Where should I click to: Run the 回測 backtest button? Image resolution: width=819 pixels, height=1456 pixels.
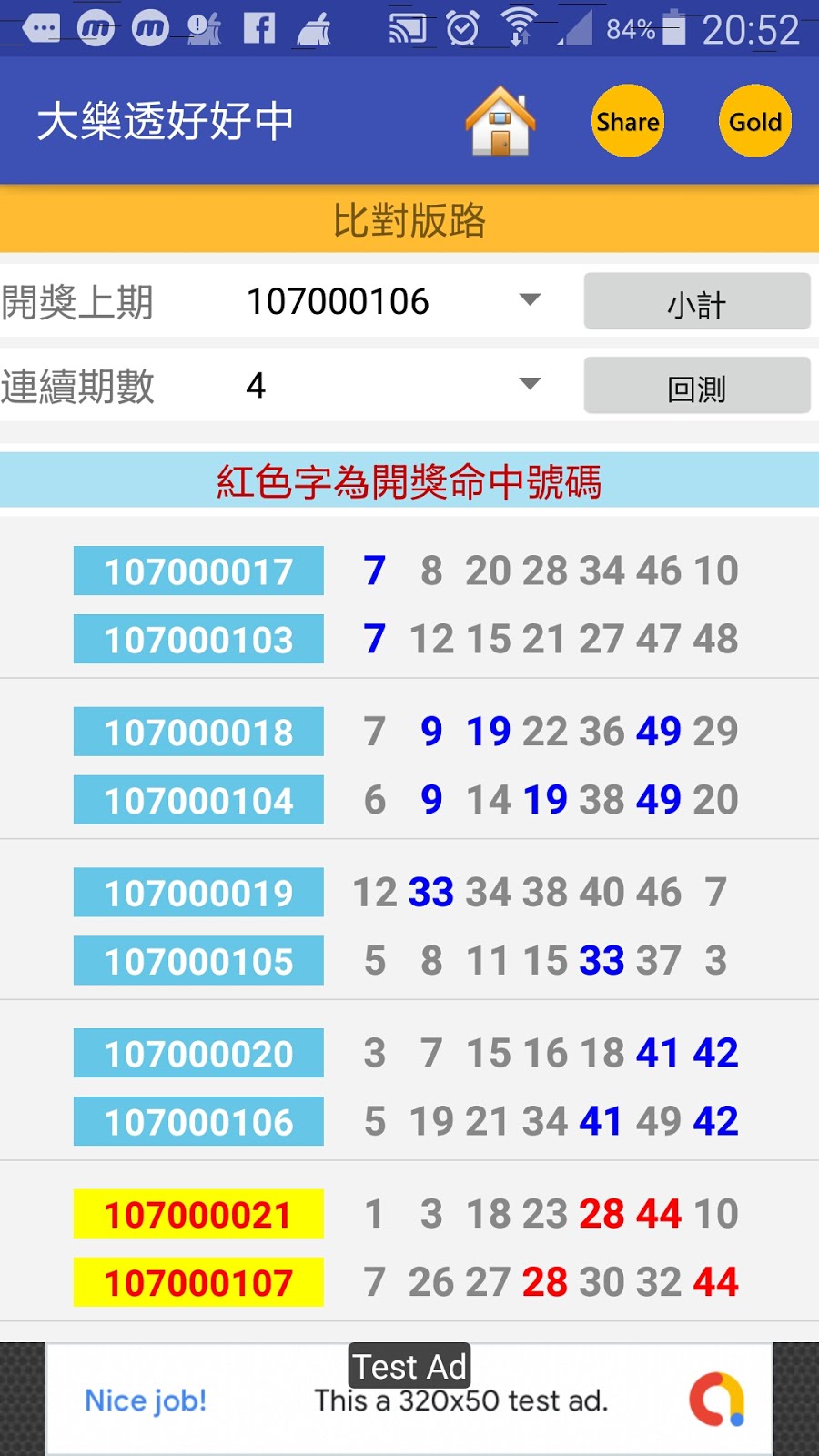tap(696, 387)
